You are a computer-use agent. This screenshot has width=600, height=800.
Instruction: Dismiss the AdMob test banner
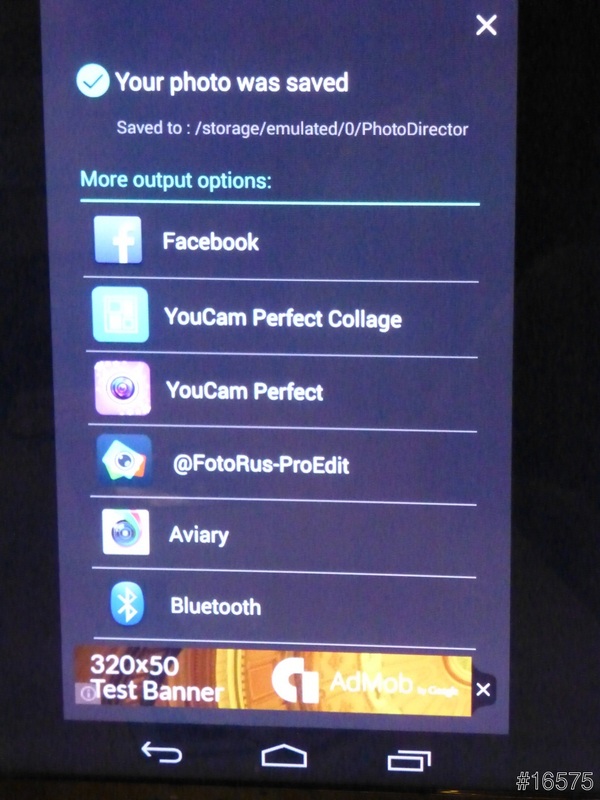pos(483,689)
